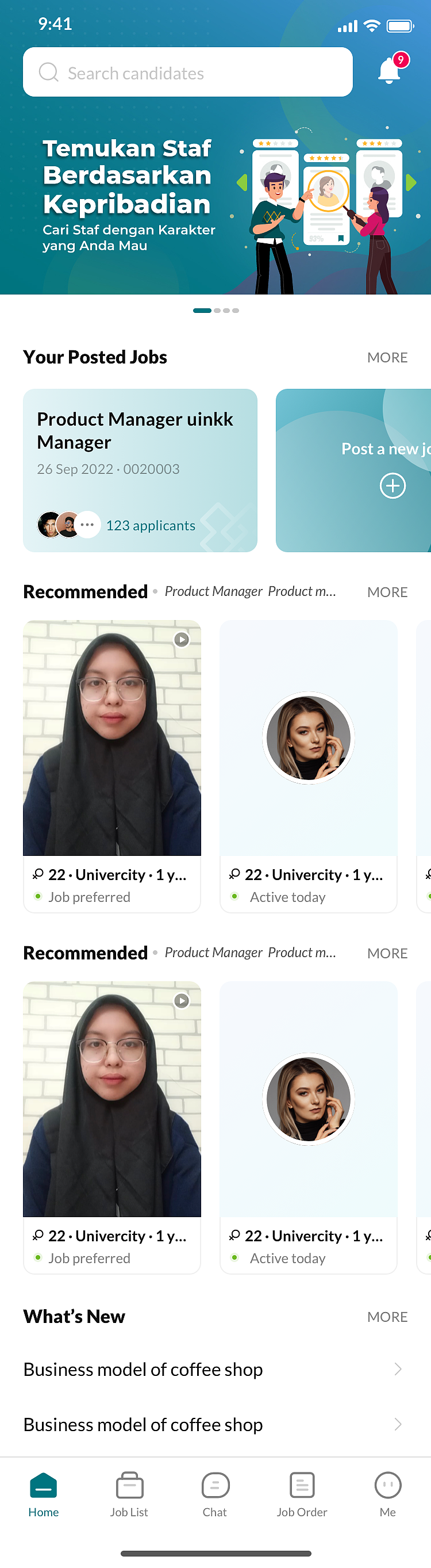Open first Recommended candidate marked Active today
The image size is (431, 1568).
308,765
